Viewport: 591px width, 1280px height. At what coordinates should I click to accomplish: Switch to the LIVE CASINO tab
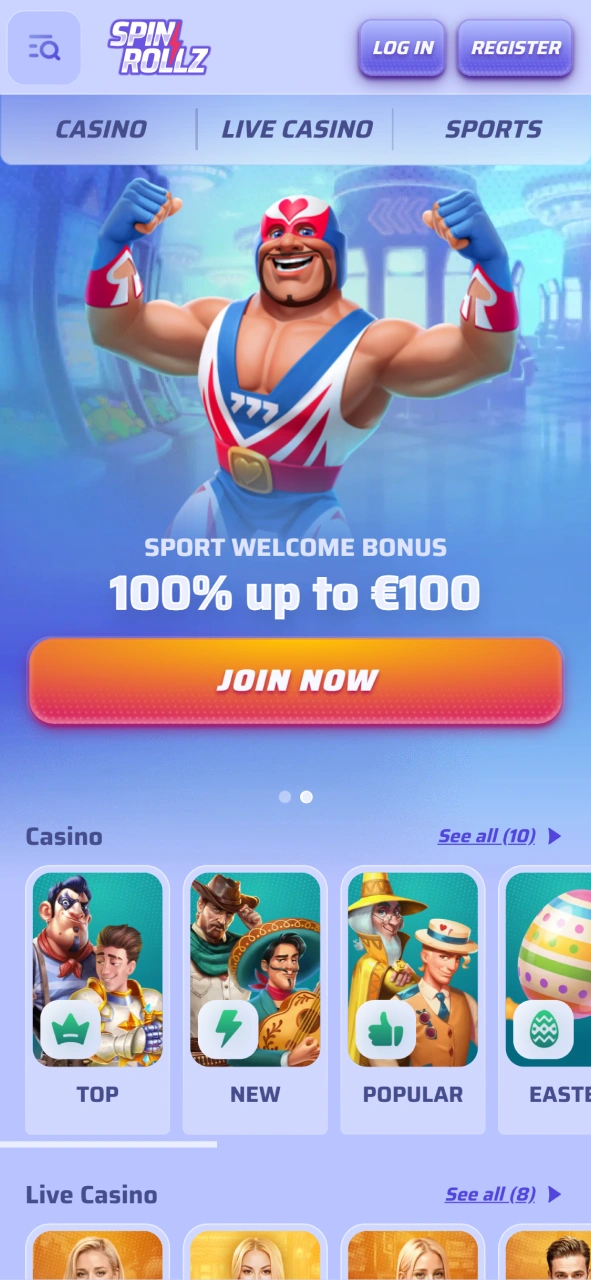pos(296,129)
